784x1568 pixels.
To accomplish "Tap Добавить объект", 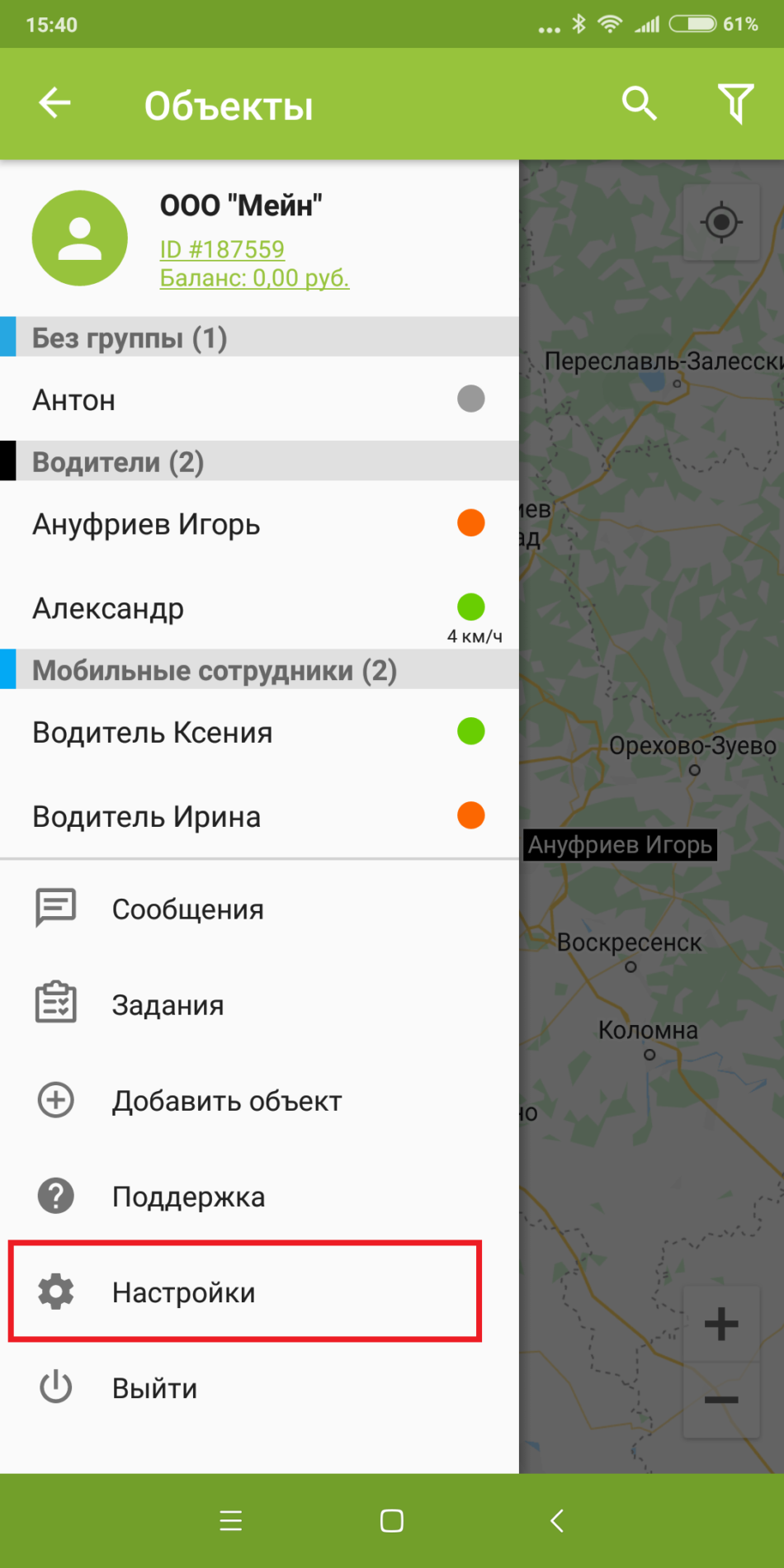I will [259, 1100].
